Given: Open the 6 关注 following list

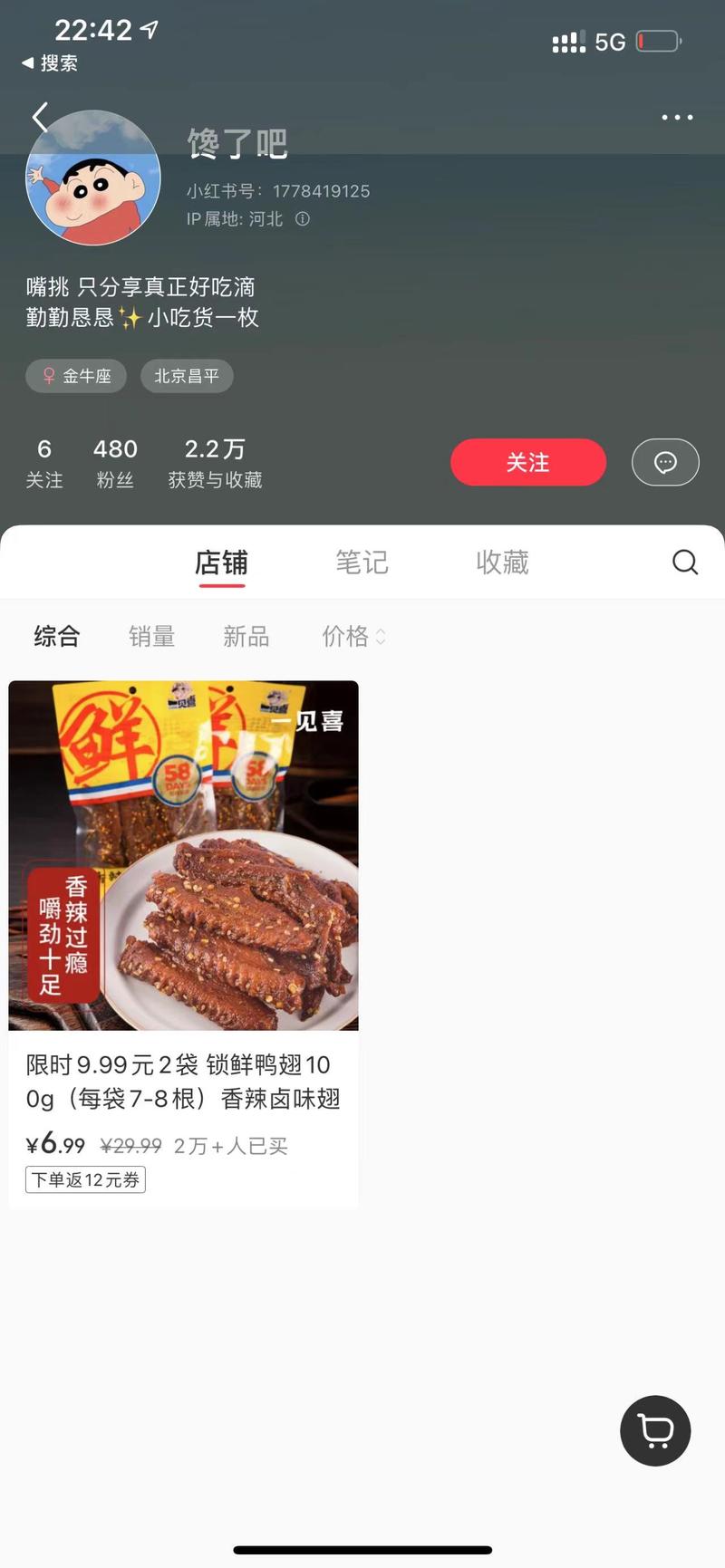Looking at the screenshot, I should click(44, 463).
